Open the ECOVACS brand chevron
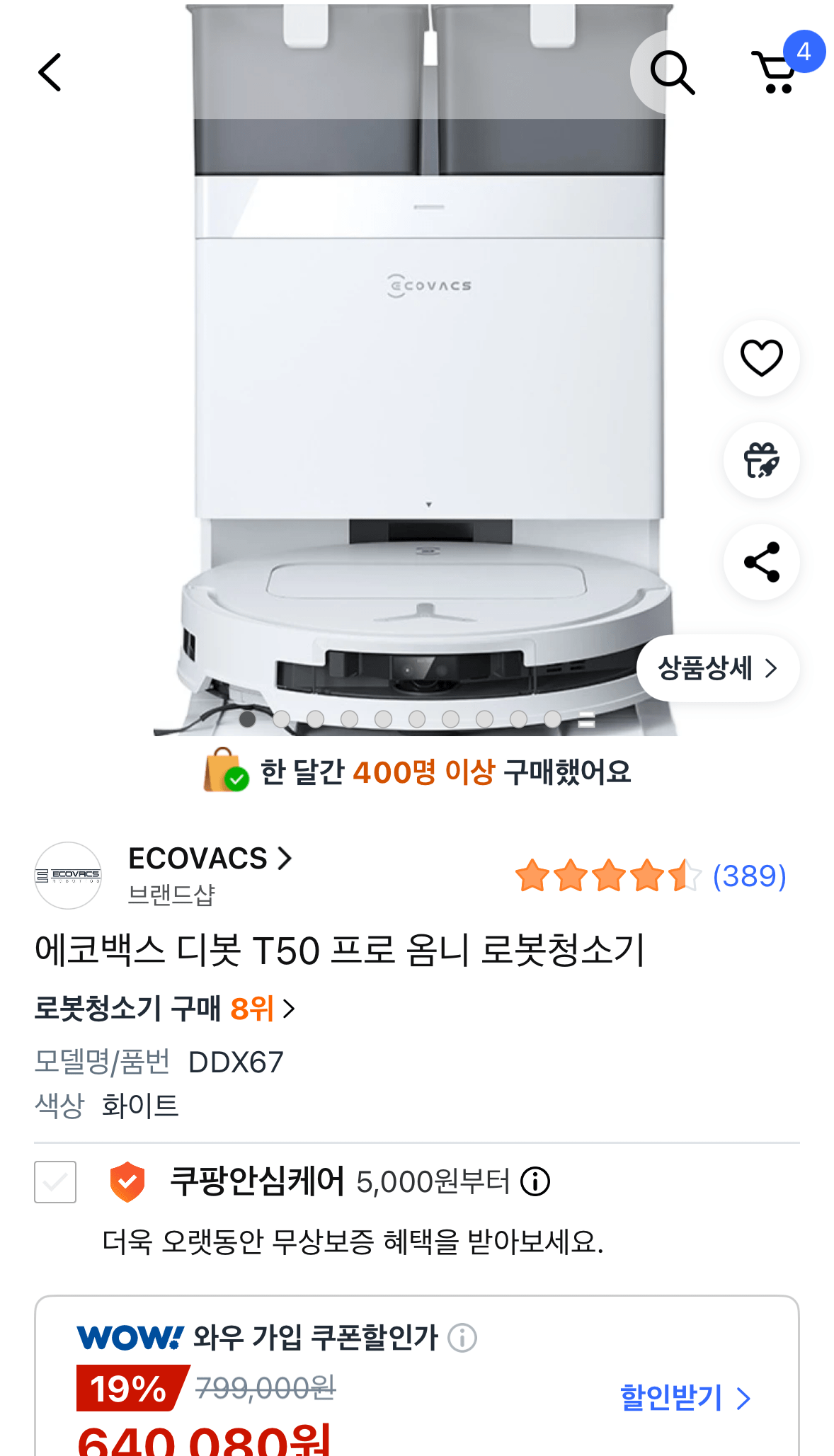Screen dimensions: 834x1456 click(286, 858)
